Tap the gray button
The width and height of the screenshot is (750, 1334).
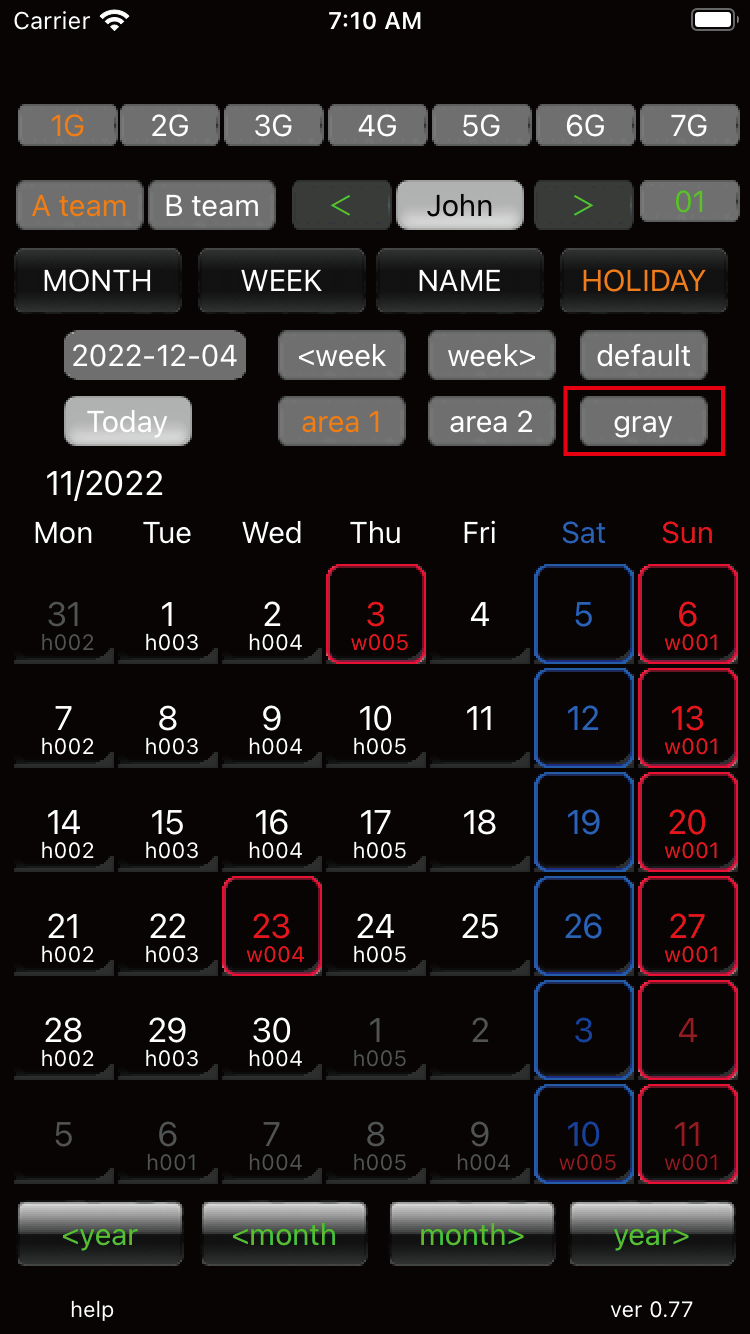tap(643, 423)
